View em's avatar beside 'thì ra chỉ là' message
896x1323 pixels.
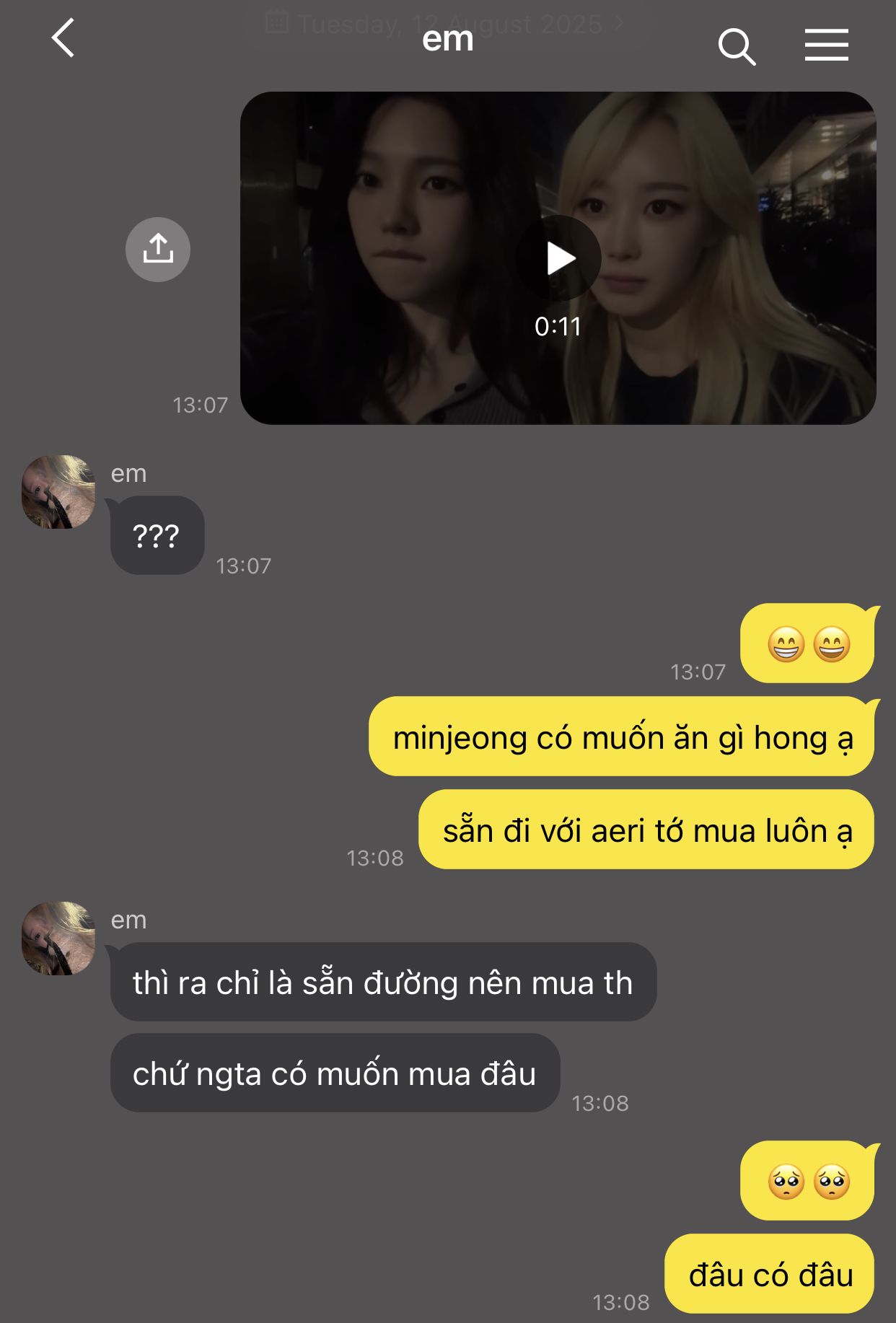click(x=58, y=938)
